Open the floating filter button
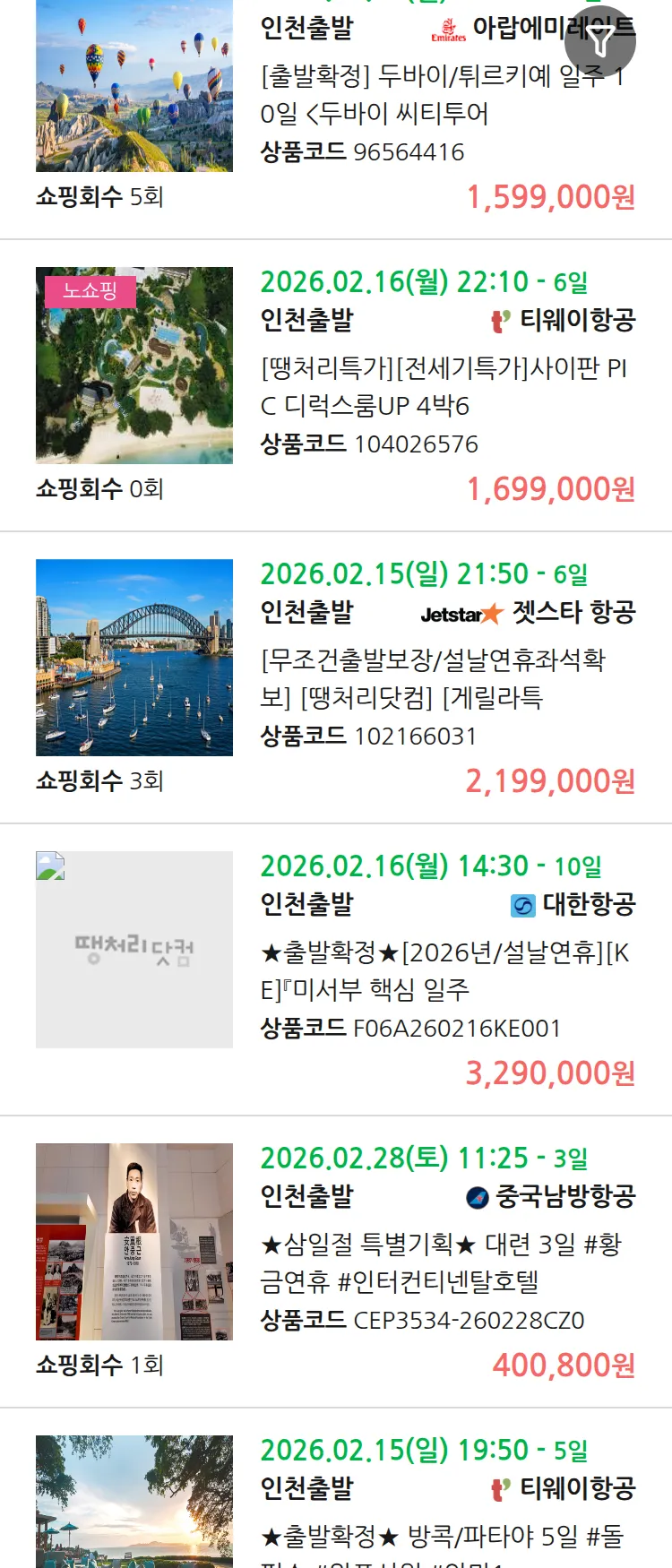The width and height of the screenshot is (672, 1568). pos(600,41)
